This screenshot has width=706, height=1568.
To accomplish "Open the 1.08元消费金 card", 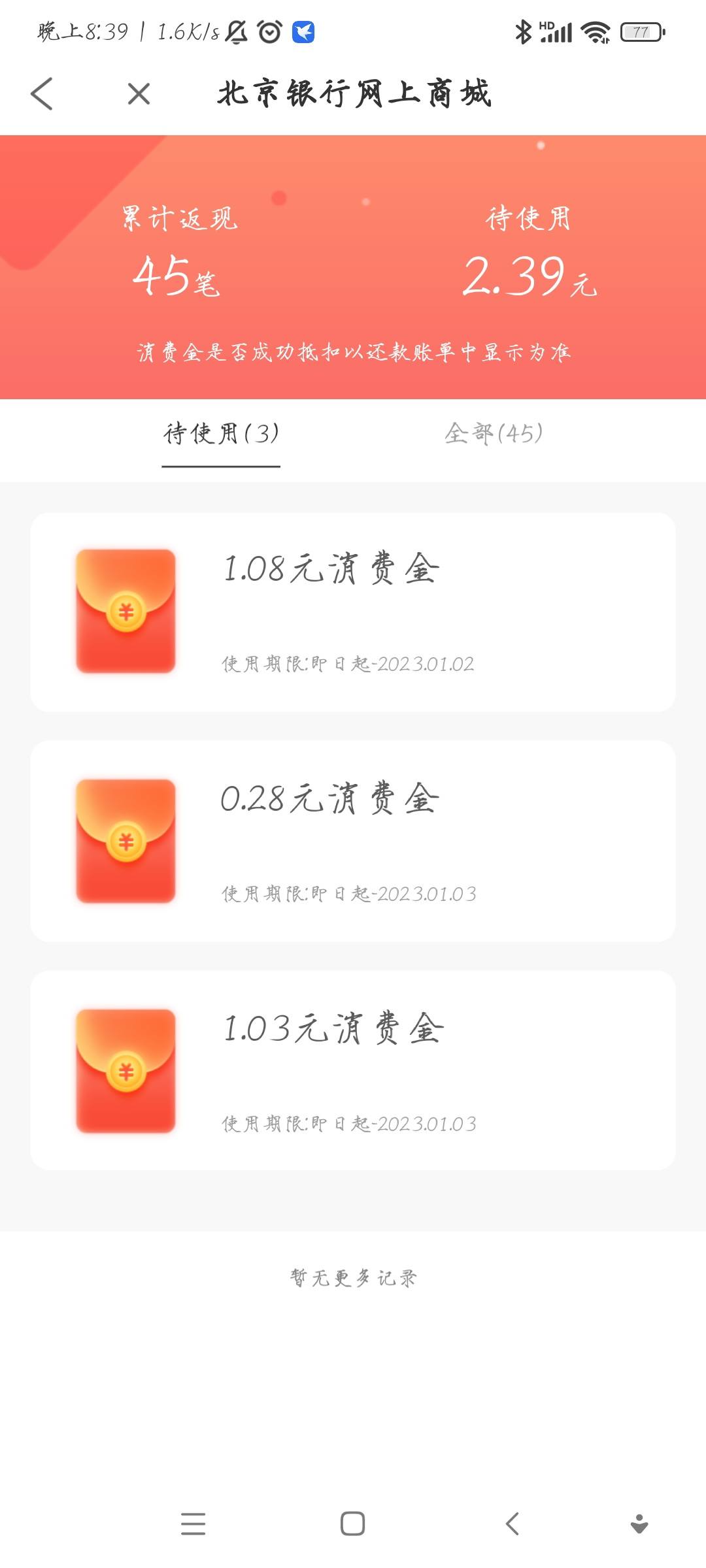I will point(353,612).
